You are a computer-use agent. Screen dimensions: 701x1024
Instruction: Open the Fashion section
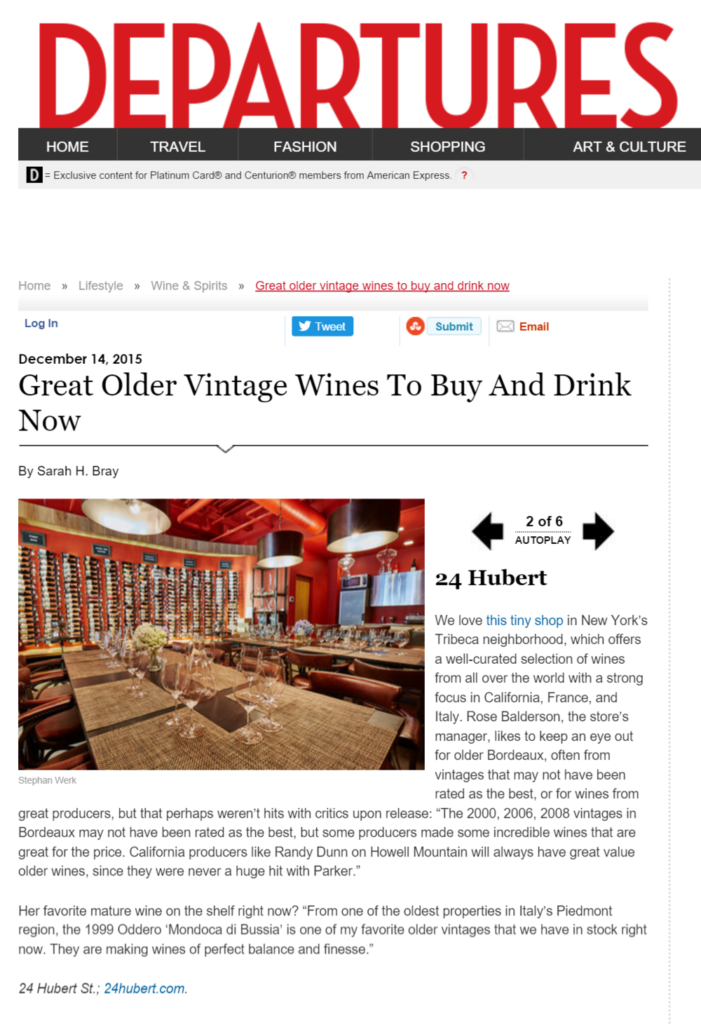click(x=305, y=146)
